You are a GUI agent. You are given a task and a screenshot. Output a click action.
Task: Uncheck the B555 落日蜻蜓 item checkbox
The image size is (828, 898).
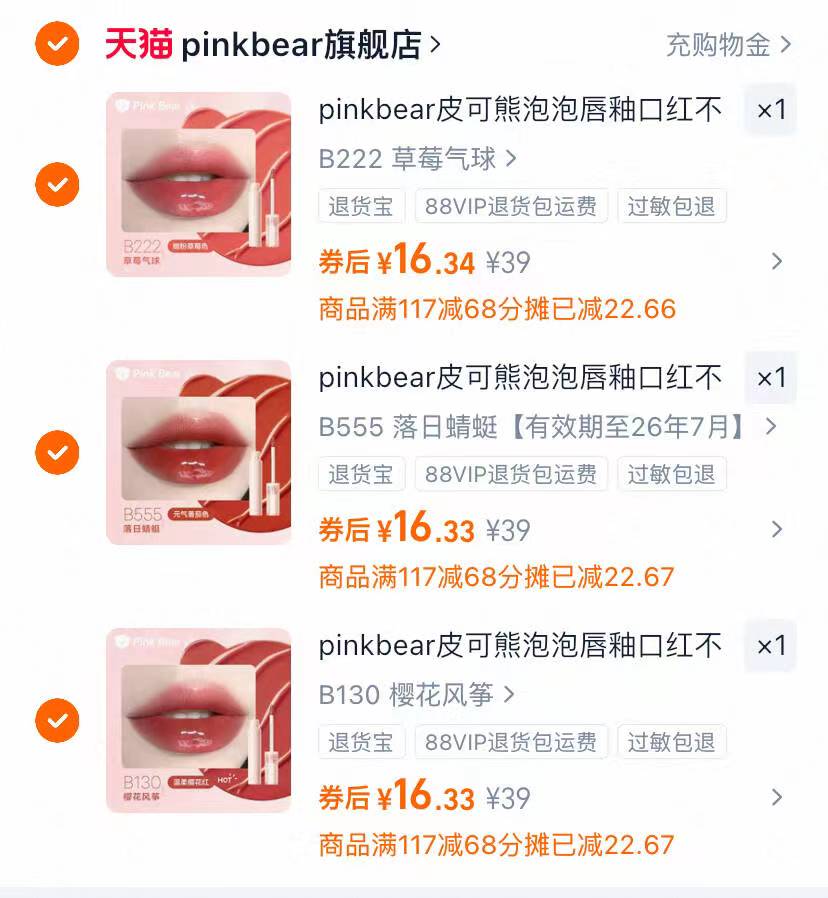coord(57,452)
